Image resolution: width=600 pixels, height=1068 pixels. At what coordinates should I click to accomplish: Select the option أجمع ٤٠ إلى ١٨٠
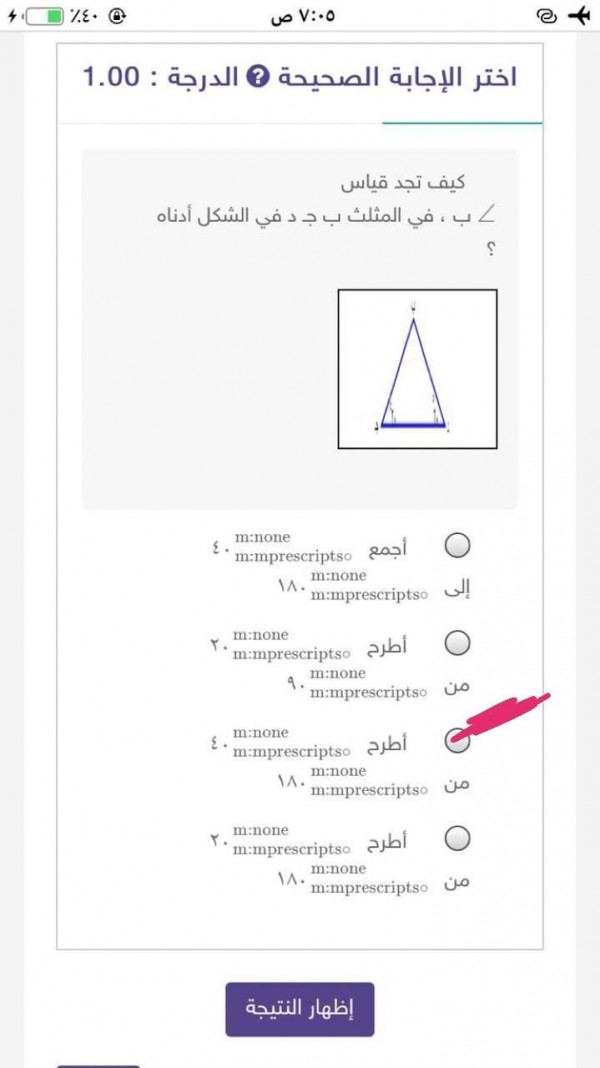click(x=458, y=545)
